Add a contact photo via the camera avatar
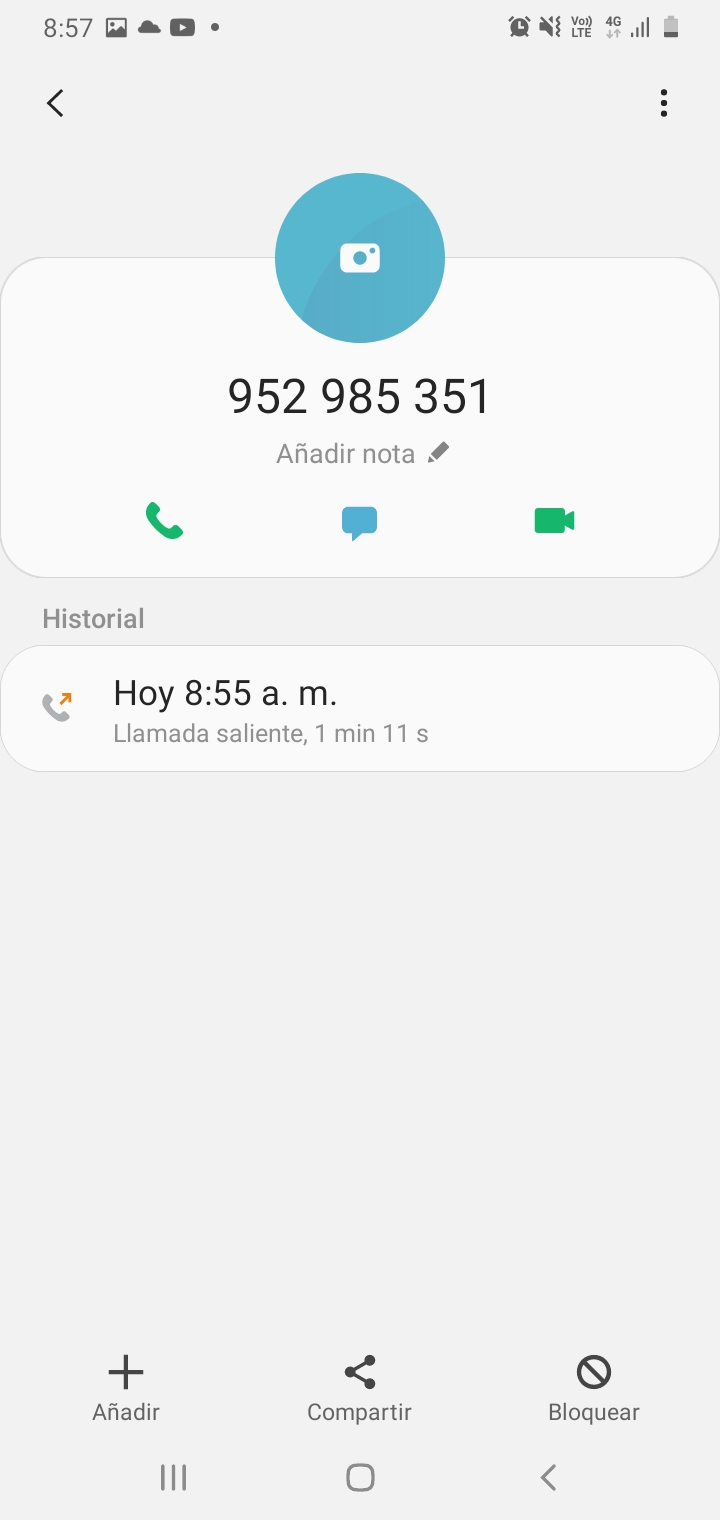Screen dimensions: 720x1520 360,258
